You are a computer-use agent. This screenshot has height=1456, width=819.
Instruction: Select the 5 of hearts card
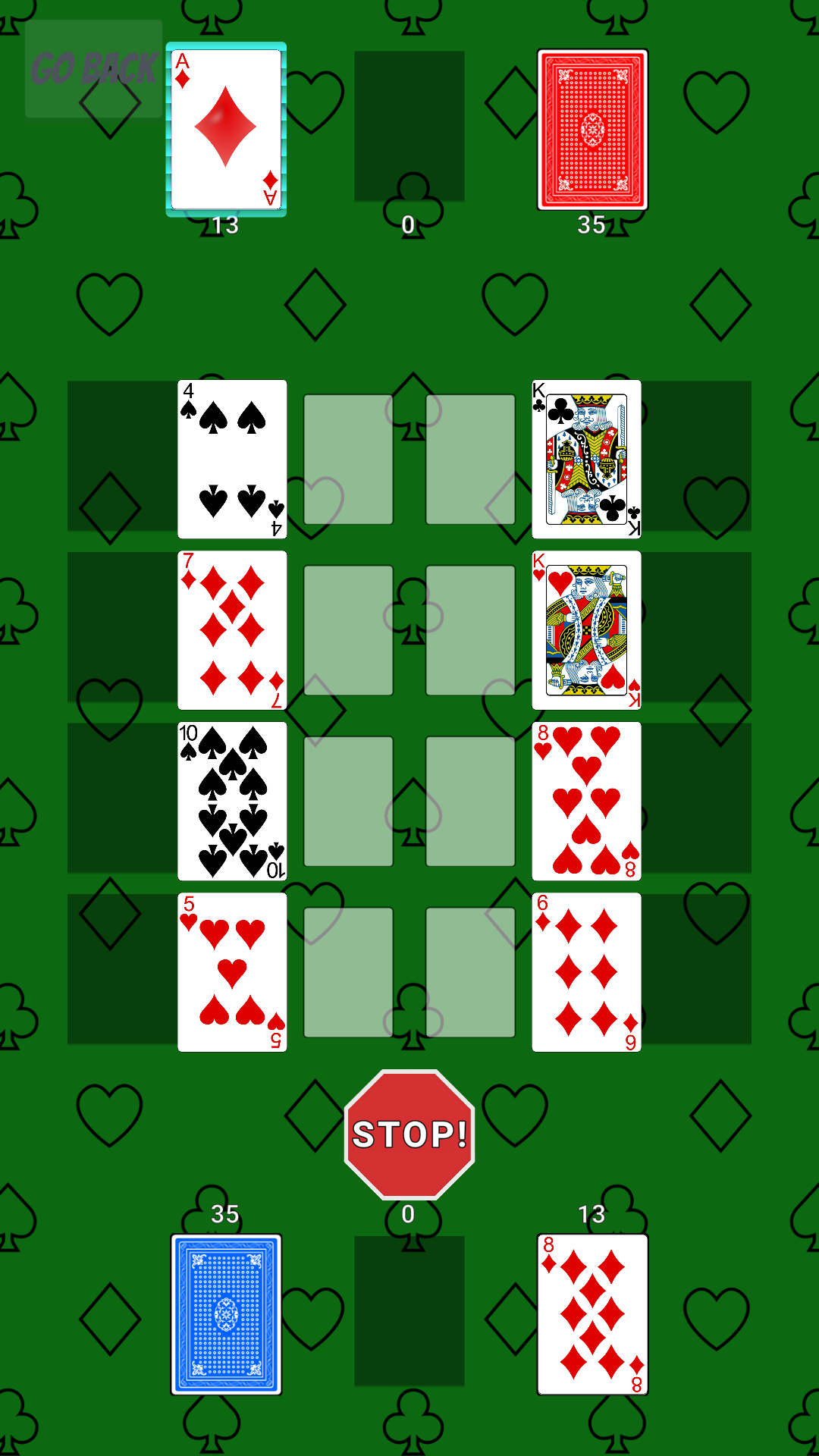click(x=232, y=972)
